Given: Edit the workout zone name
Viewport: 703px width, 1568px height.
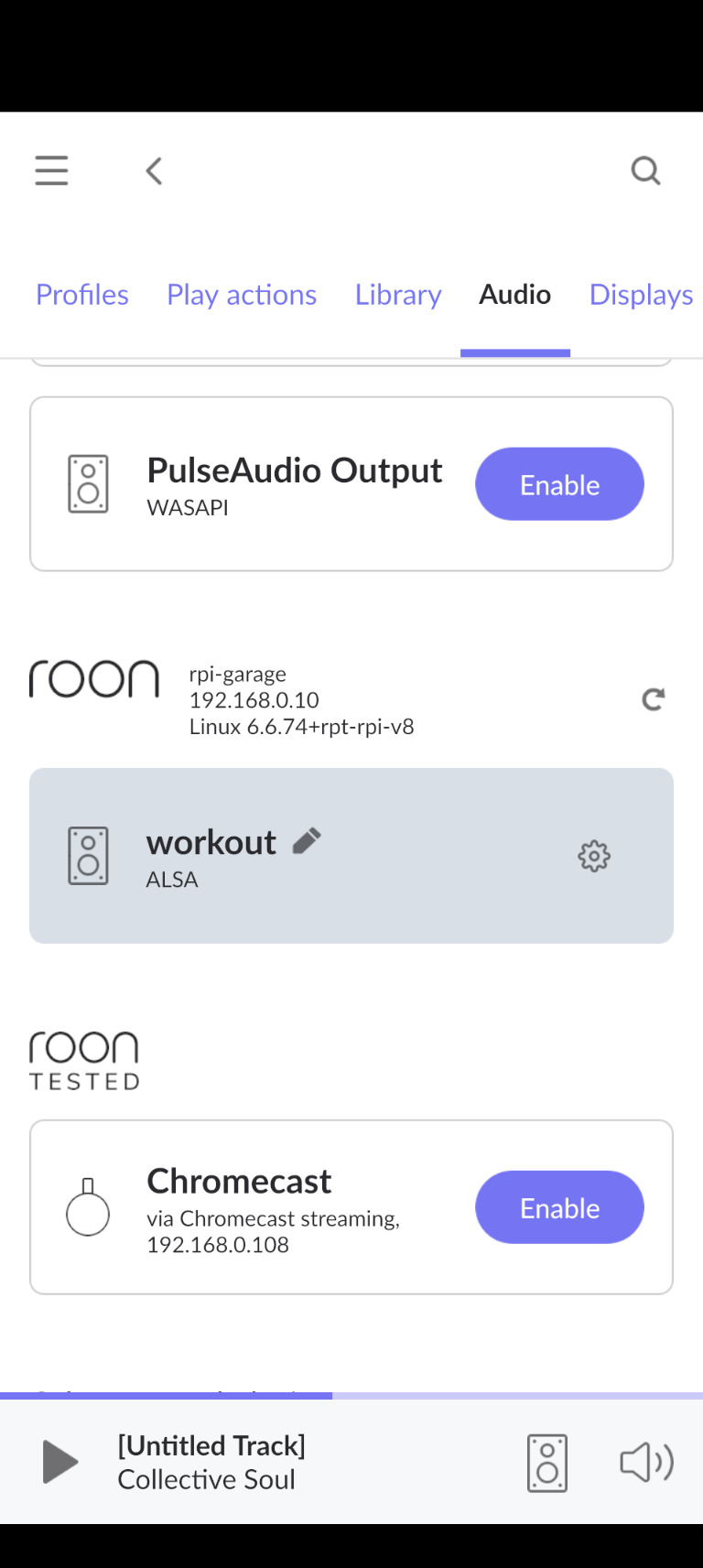Looking at the screenshot, I should [307, 840].
